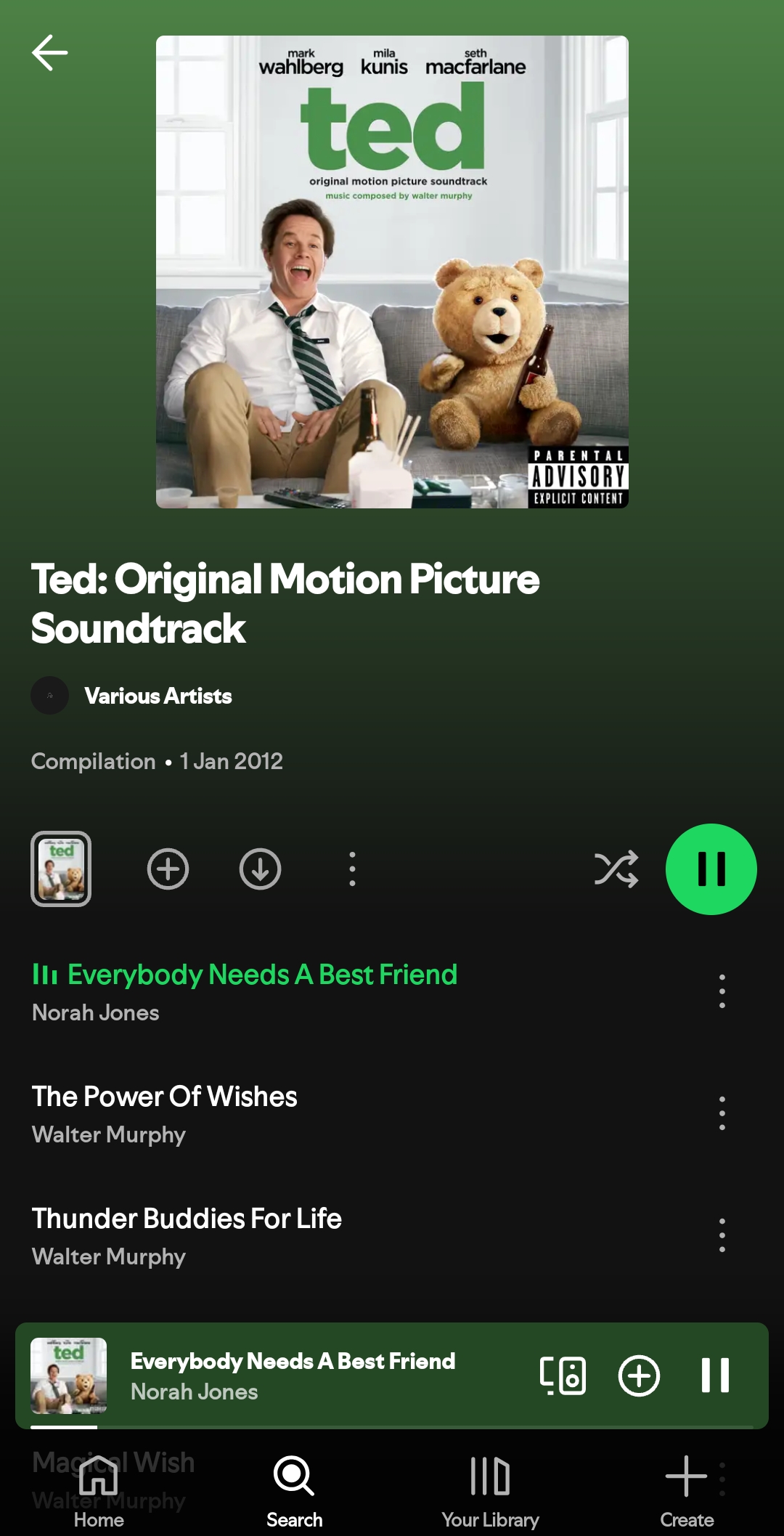
Task: Play Thunder Buddies For Life
Action: [187, 1219]
